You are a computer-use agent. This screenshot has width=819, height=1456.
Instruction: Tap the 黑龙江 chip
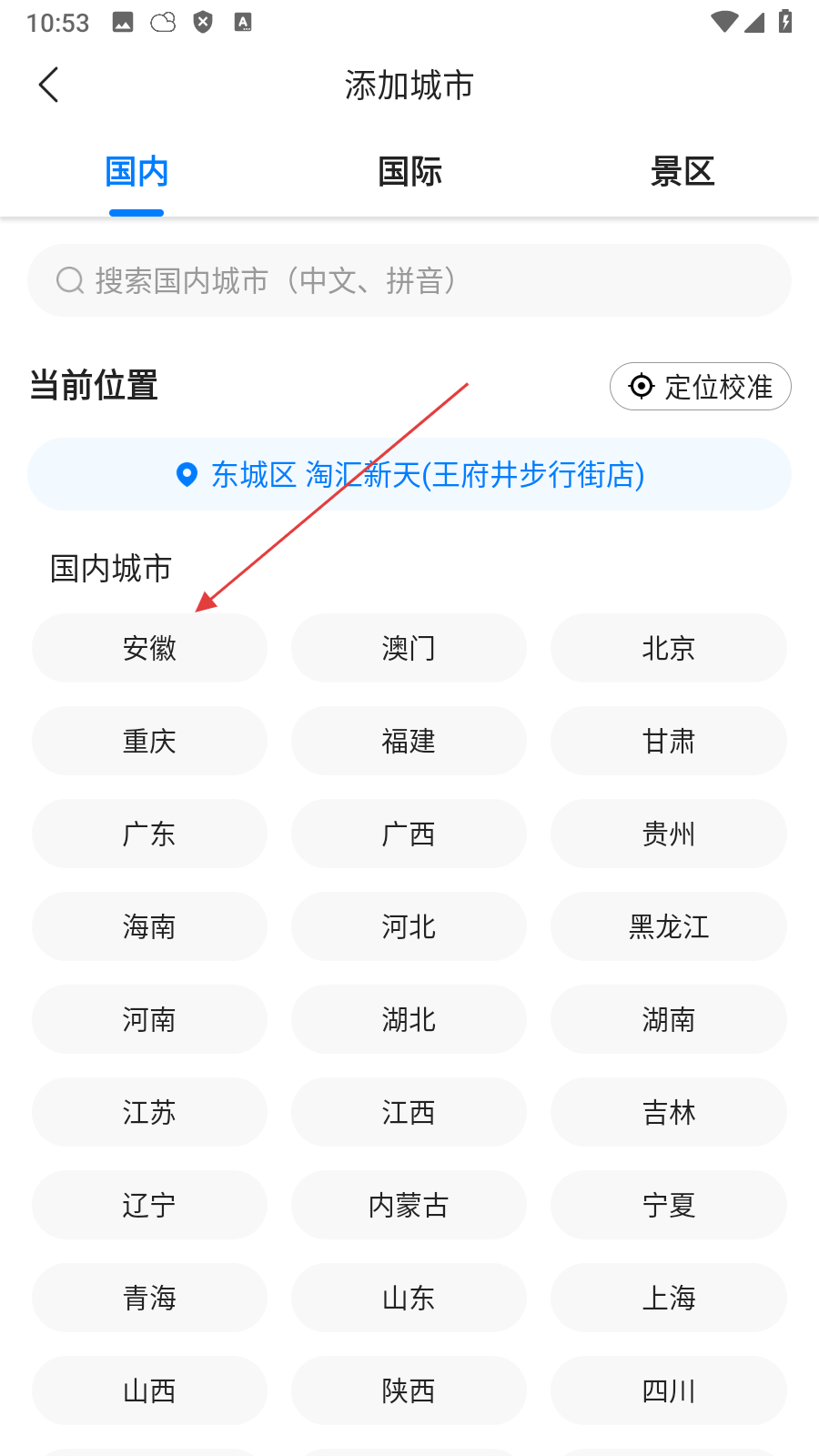668,927
